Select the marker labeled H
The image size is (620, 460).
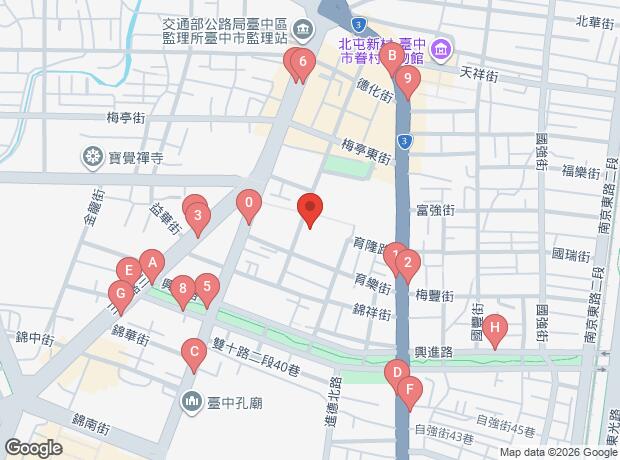494,326
